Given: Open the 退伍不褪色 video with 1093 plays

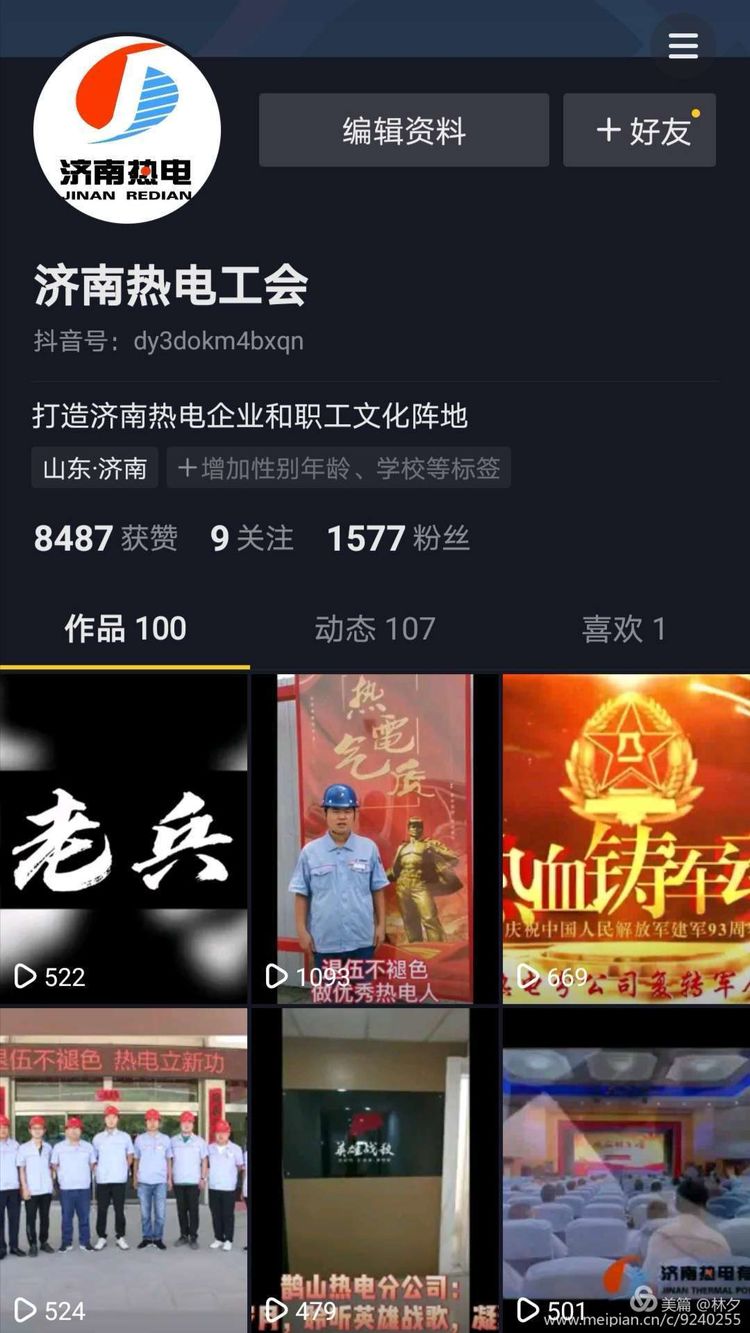Looking at the screenshot, I should (375, 838).
